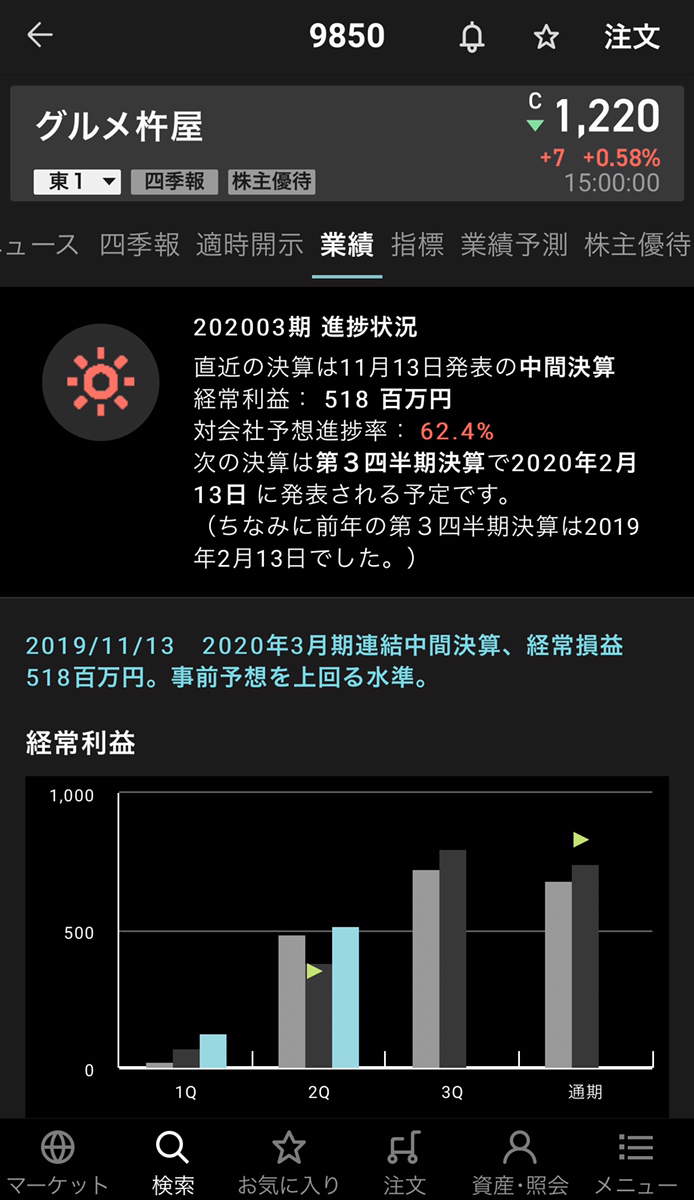The height and width of the screenshot is (1200, 694).
Task: Open お気に入り in bottom navigation
Action: coord(289,1162)
